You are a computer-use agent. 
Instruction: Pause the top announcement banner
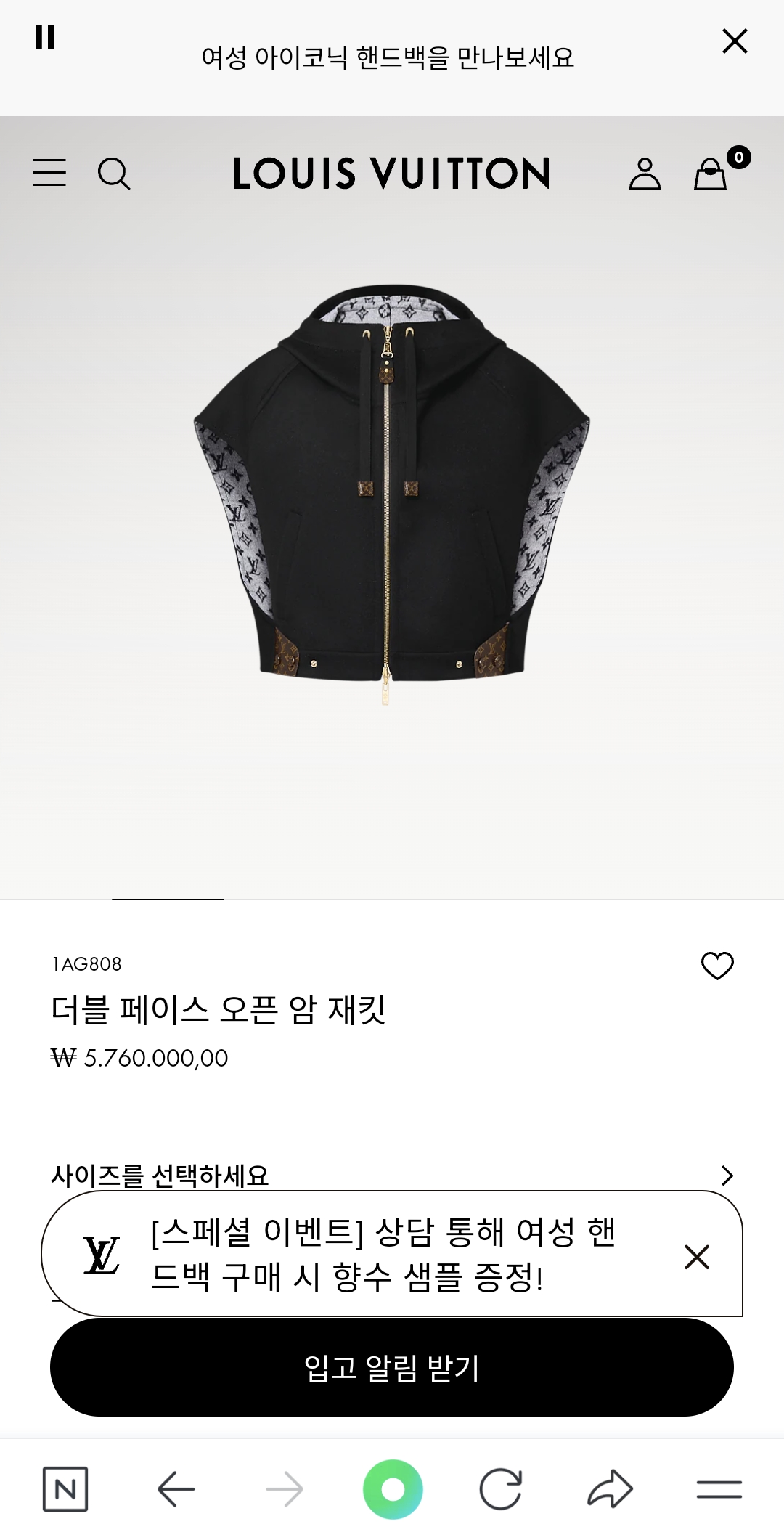45,37
